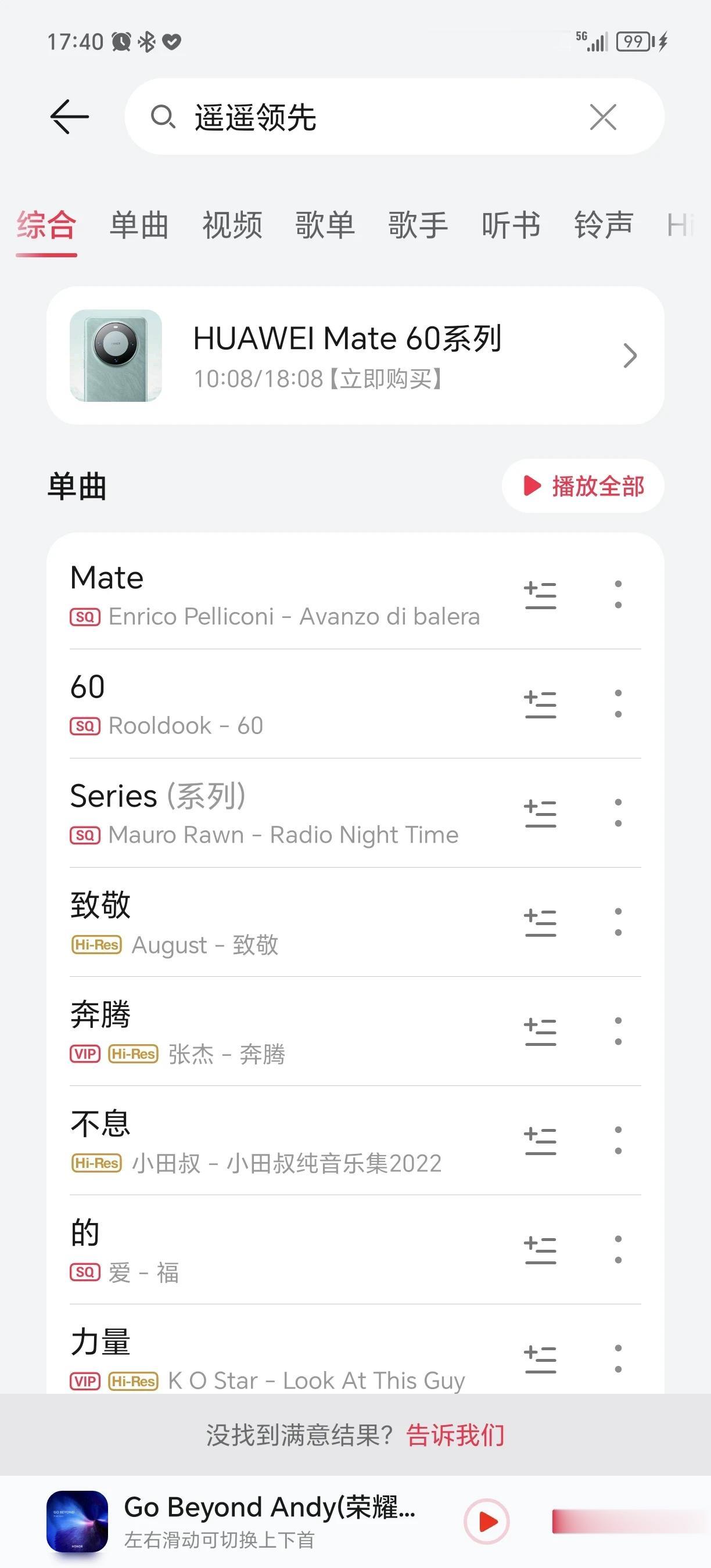Viewport: 711px width, 1568px height.
Task: Open the 歌单 tab
Action: point(325,225)
